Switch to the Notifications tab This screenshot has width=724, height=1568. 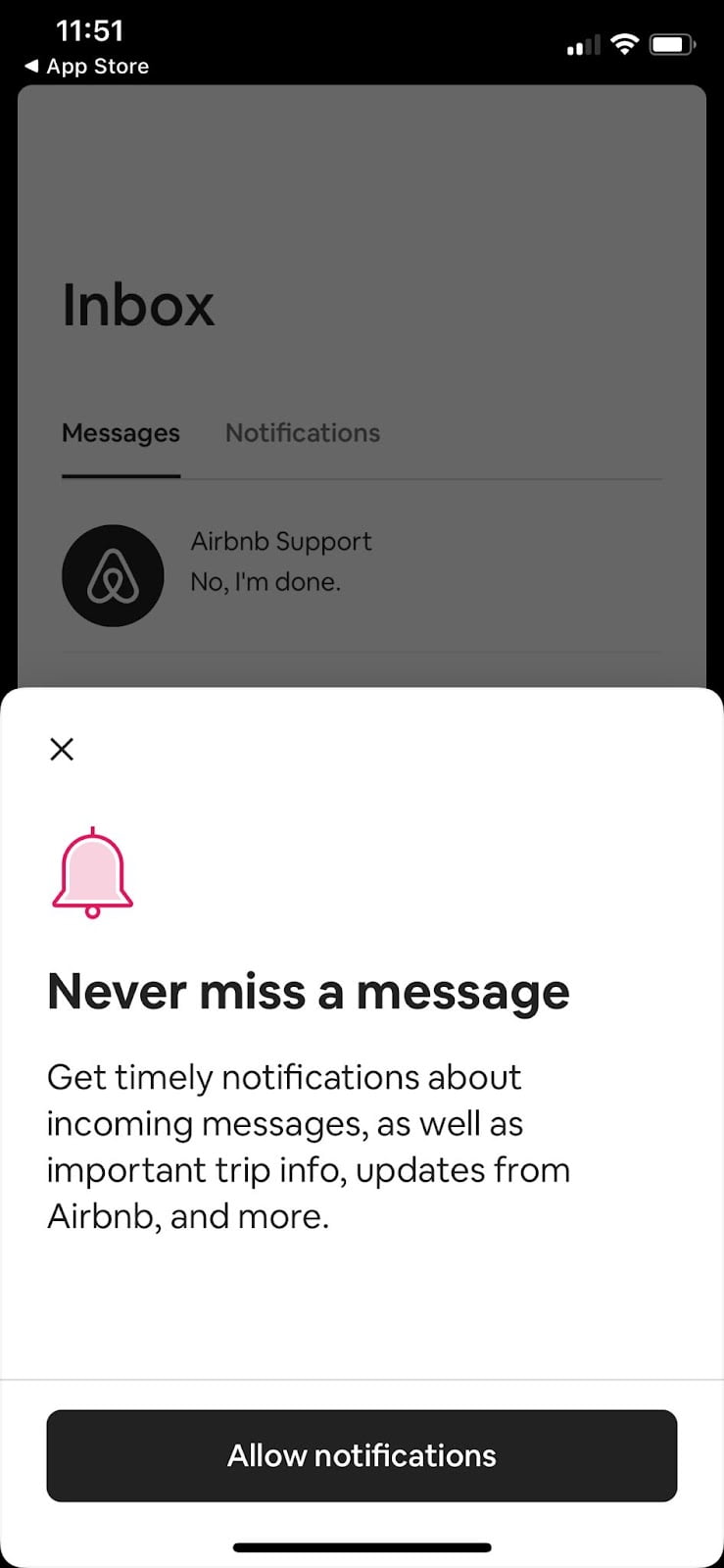tap(302, 432)
